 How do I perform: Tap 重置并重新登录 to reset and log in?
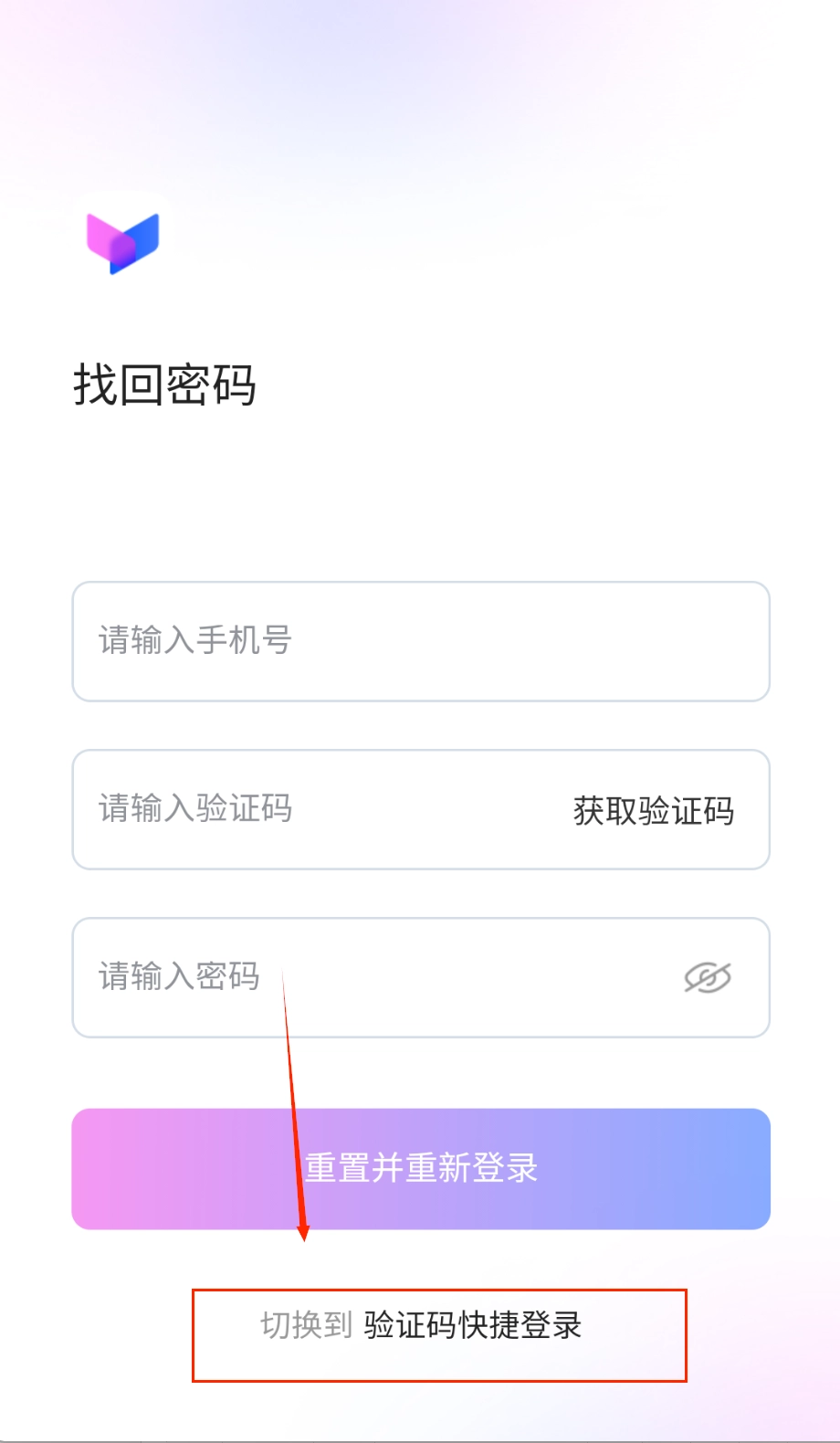(x=421, y=1169)
